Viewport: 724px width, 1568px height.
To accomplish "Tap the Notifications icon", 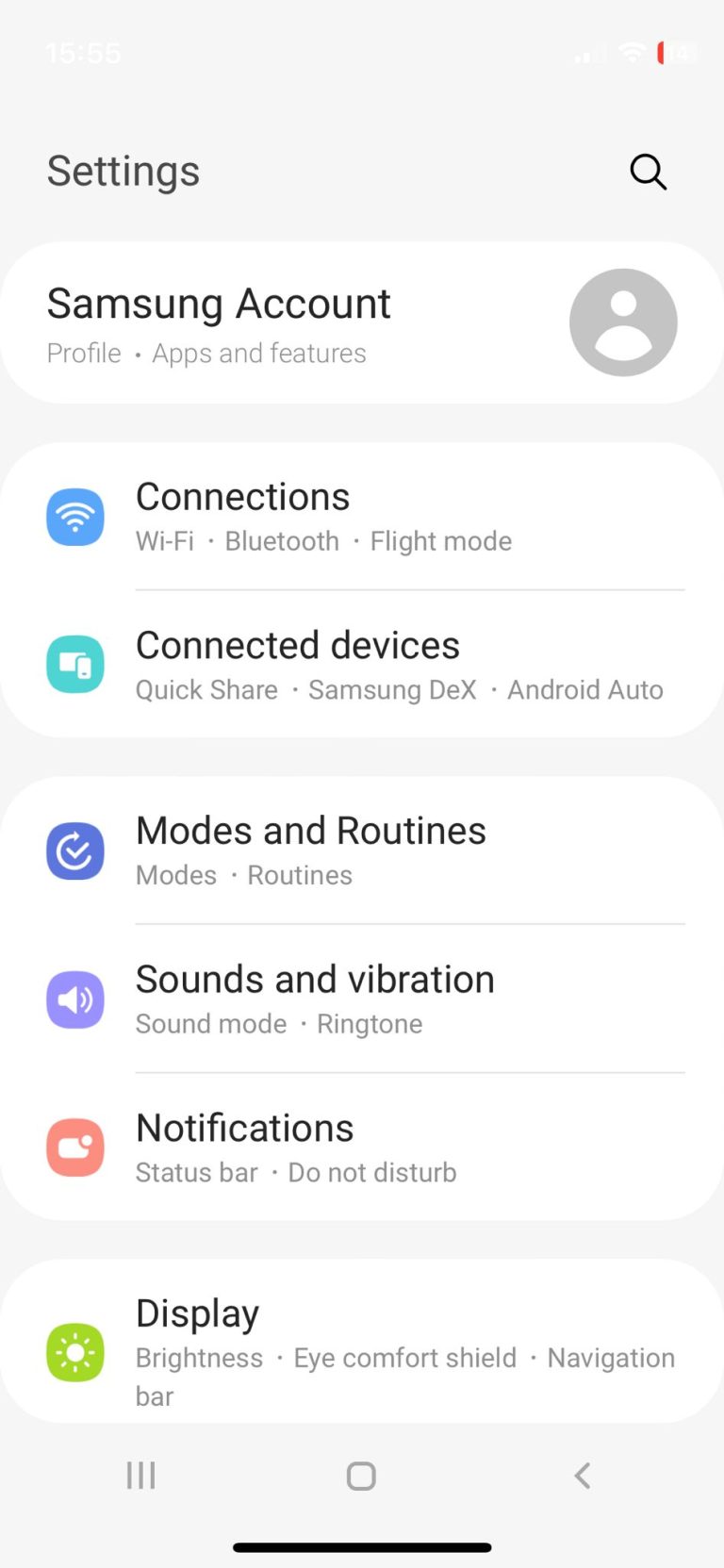I will tap(75, 1147).
